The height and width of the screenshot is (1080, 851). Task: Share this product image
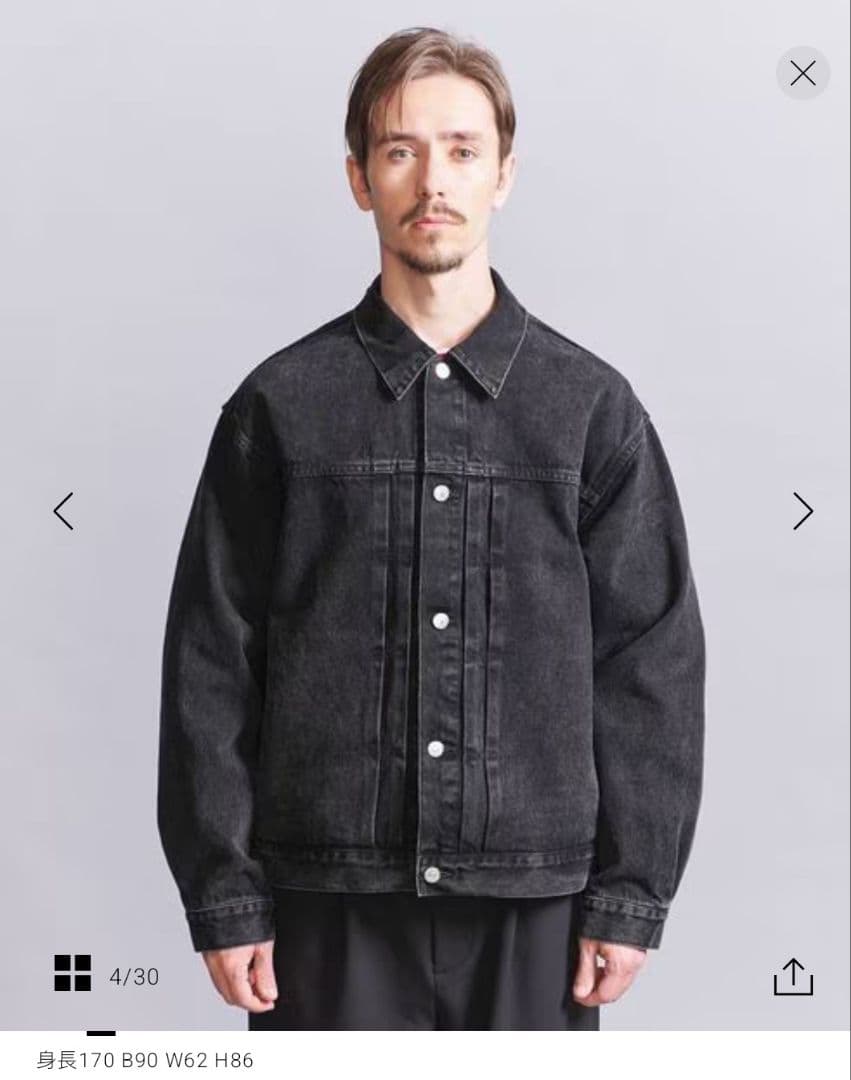[x=793, y=976]
